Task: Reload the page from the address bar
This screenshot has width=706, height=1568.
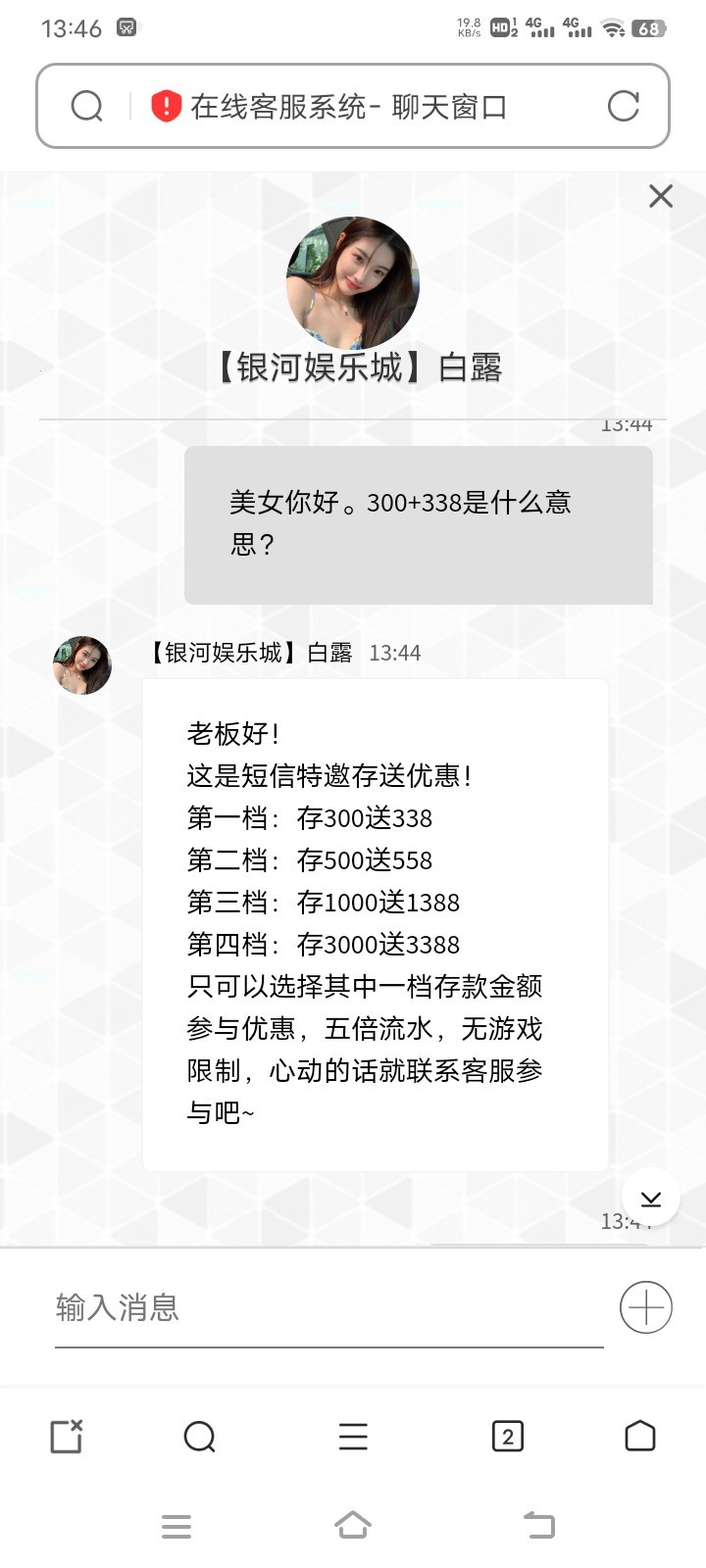Action: (623, 106)
